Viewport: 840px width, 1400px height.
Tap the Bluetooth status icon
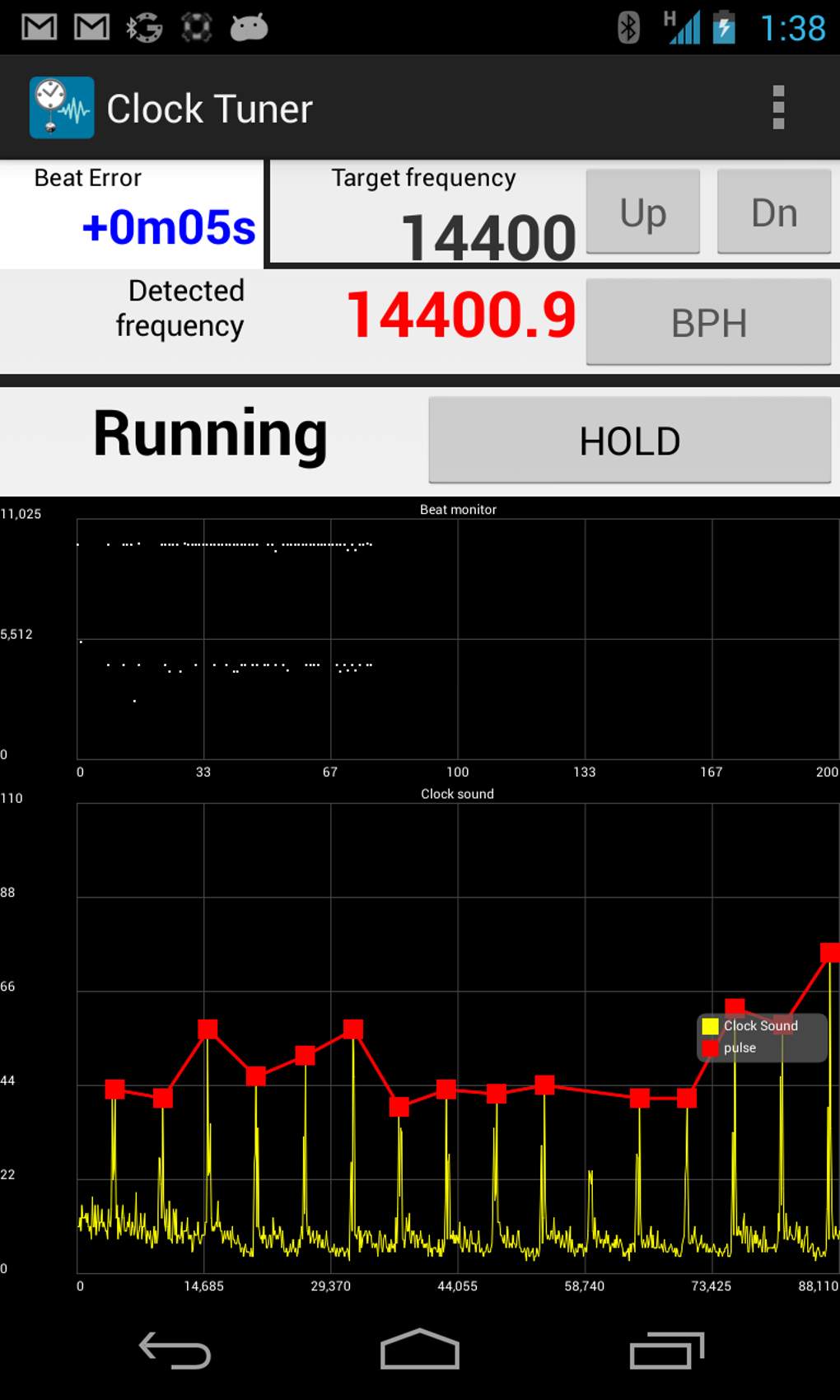click(628, 26)
